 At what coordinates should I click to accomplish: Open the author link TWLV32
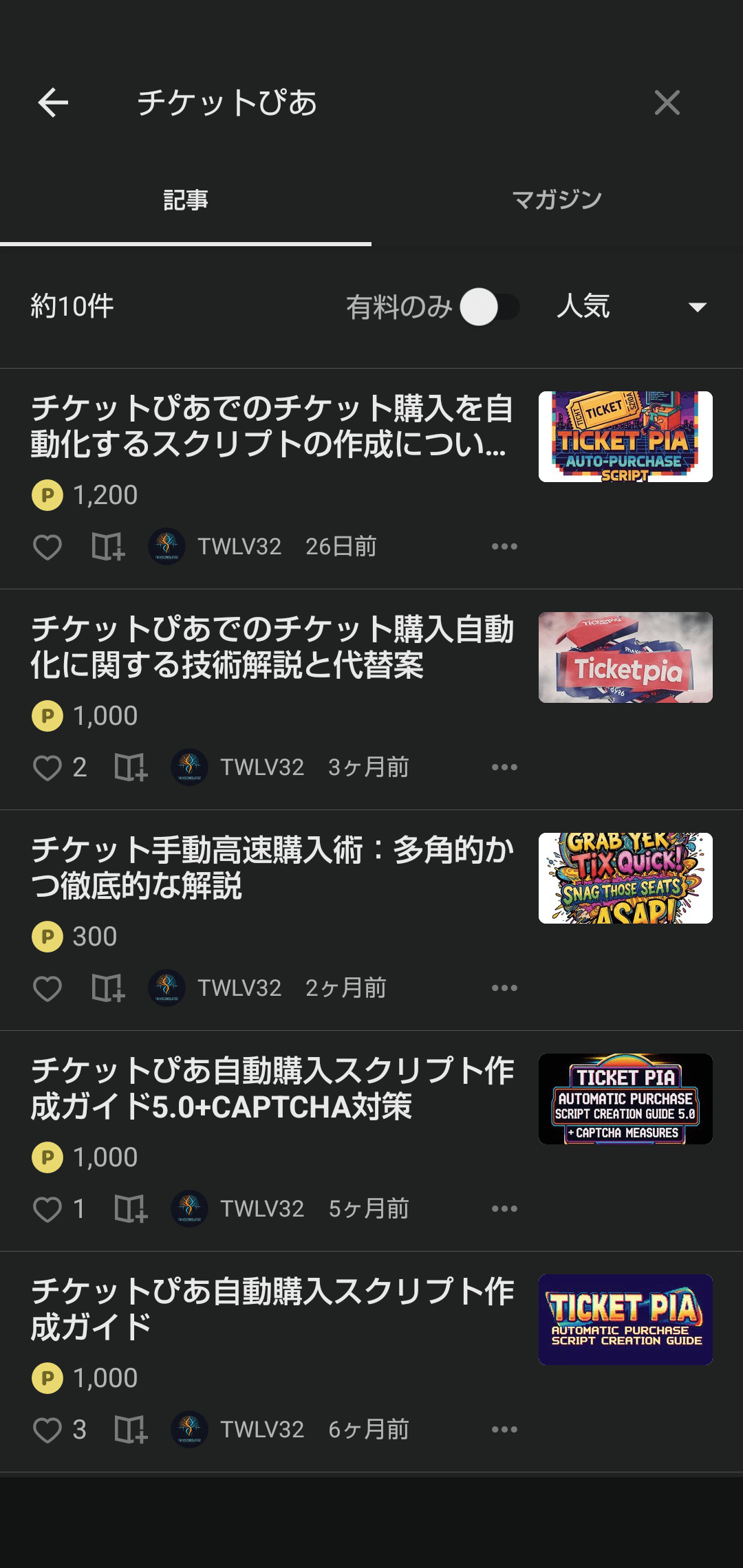[241, 547]
